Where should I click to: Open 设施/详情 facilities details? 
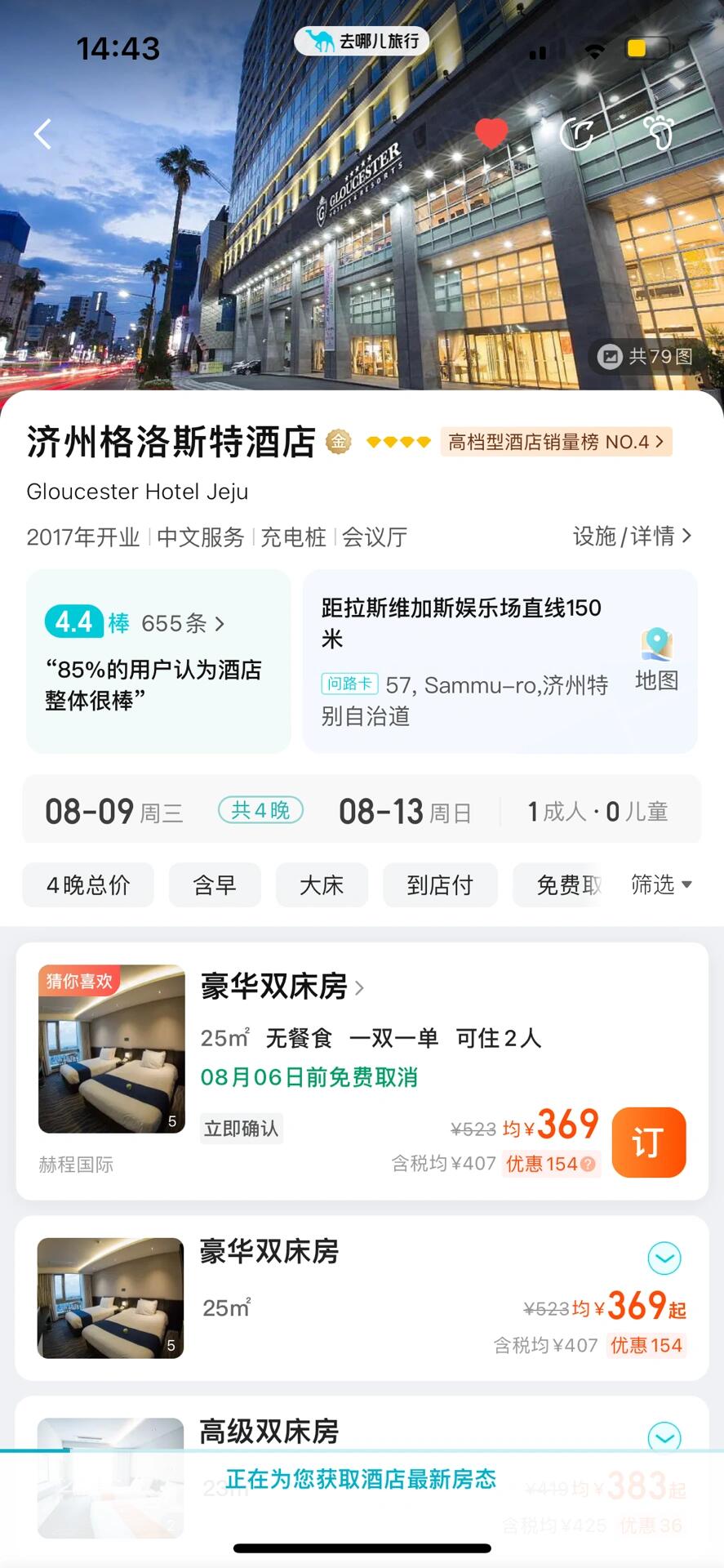[631, 537]
